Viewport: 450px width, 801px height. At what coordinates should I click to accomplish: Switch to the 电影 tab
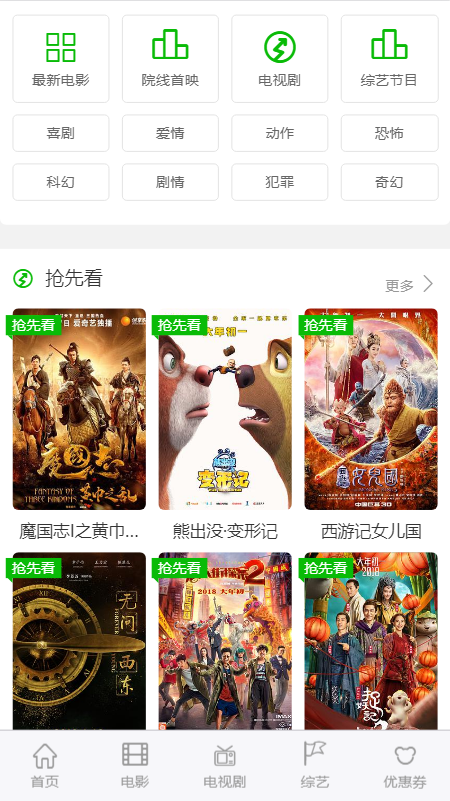(135, 766)
